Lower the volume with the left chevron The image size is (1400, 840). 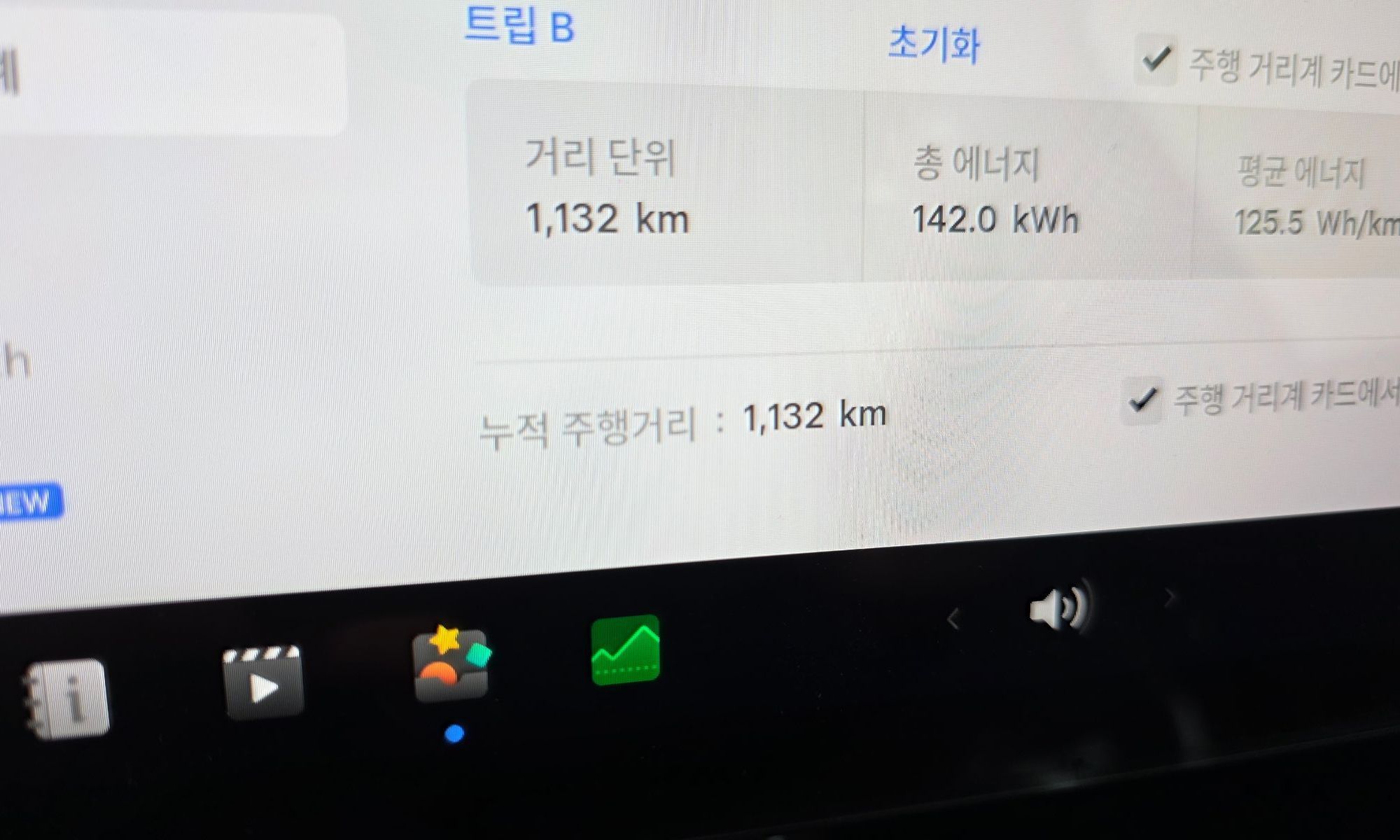(953, 619)
